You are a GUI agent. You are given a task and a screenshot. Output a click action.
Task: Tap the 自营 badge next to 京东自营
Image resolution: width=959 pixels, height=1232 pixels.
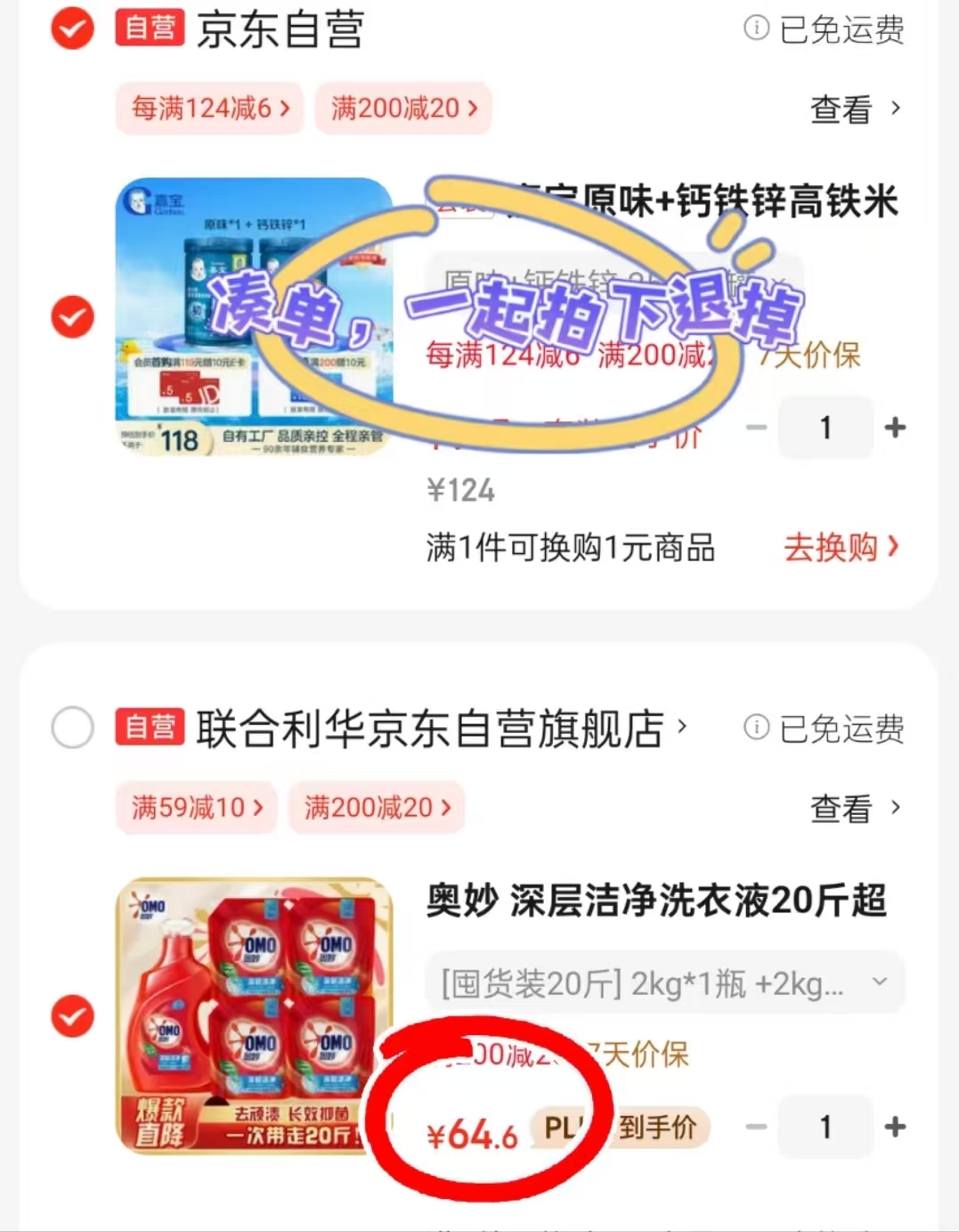click(x=149, y=29)
